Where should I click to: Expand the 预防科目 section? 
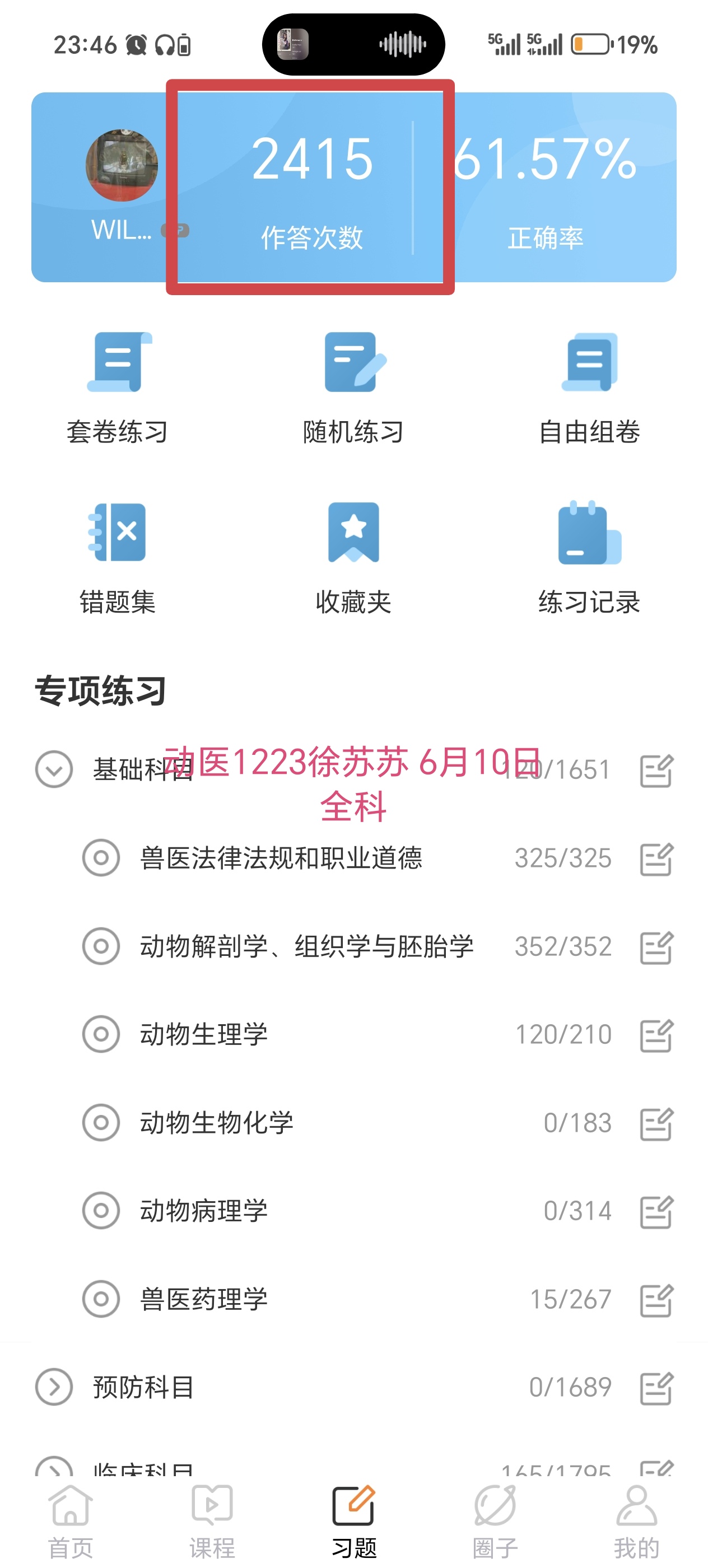(54, 1387)
